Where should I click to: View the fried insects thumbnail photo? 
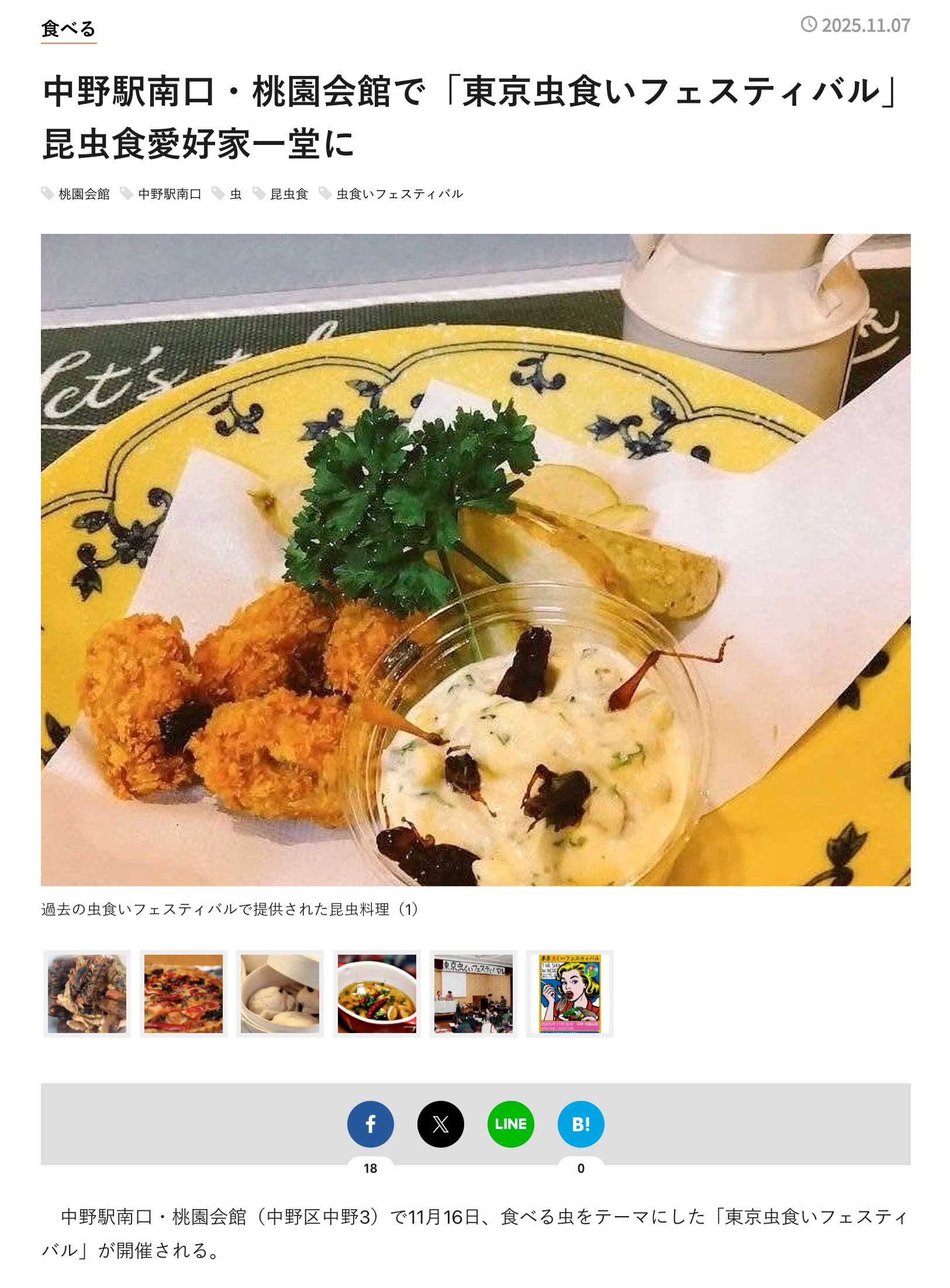(87, 994)
